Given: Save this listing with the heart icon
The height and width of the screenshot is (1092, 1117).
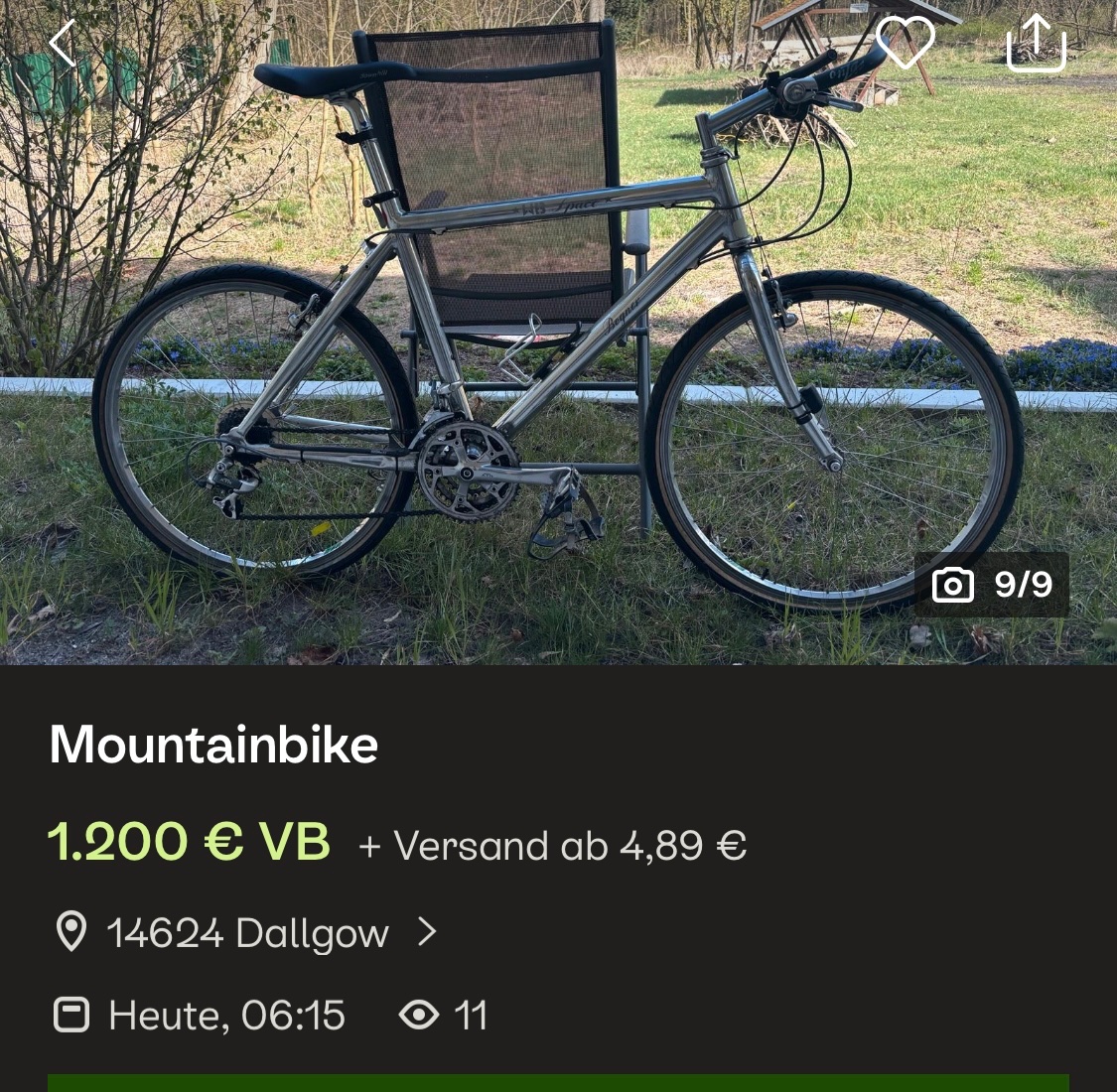Looking at the screenshot, I should click(x=905, y=44).
